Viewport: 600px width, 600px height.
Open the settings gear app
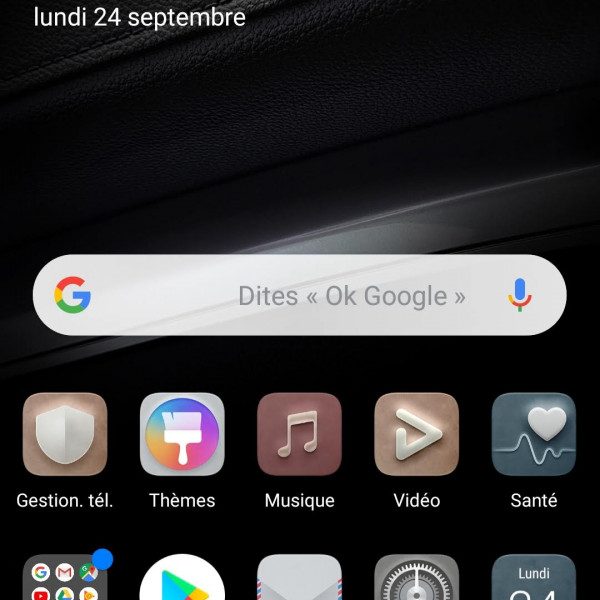click(x=416, y=582)
